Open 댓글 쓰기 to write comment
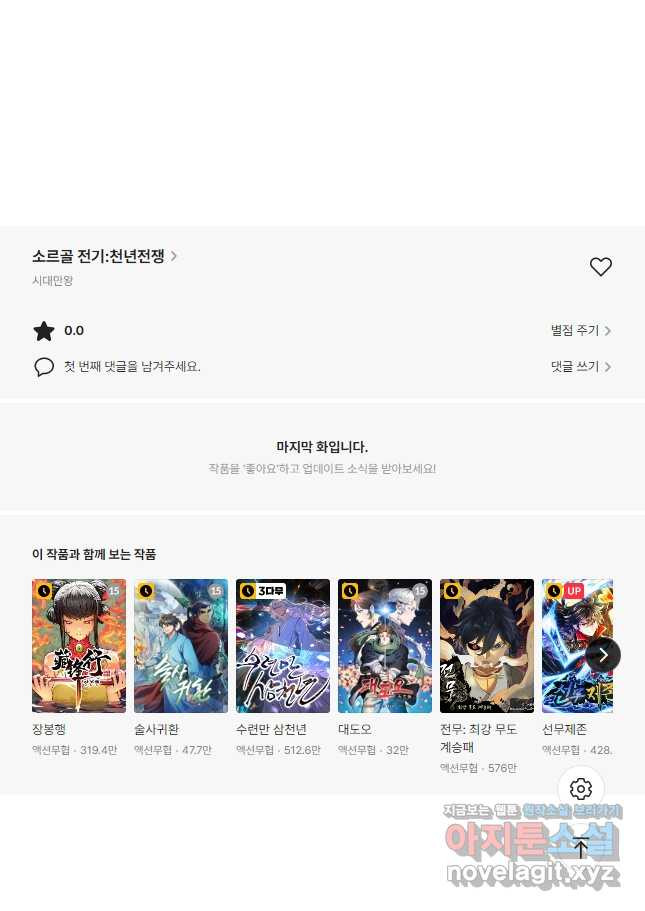This screenshot has height=911, width=645. (580, 367)
